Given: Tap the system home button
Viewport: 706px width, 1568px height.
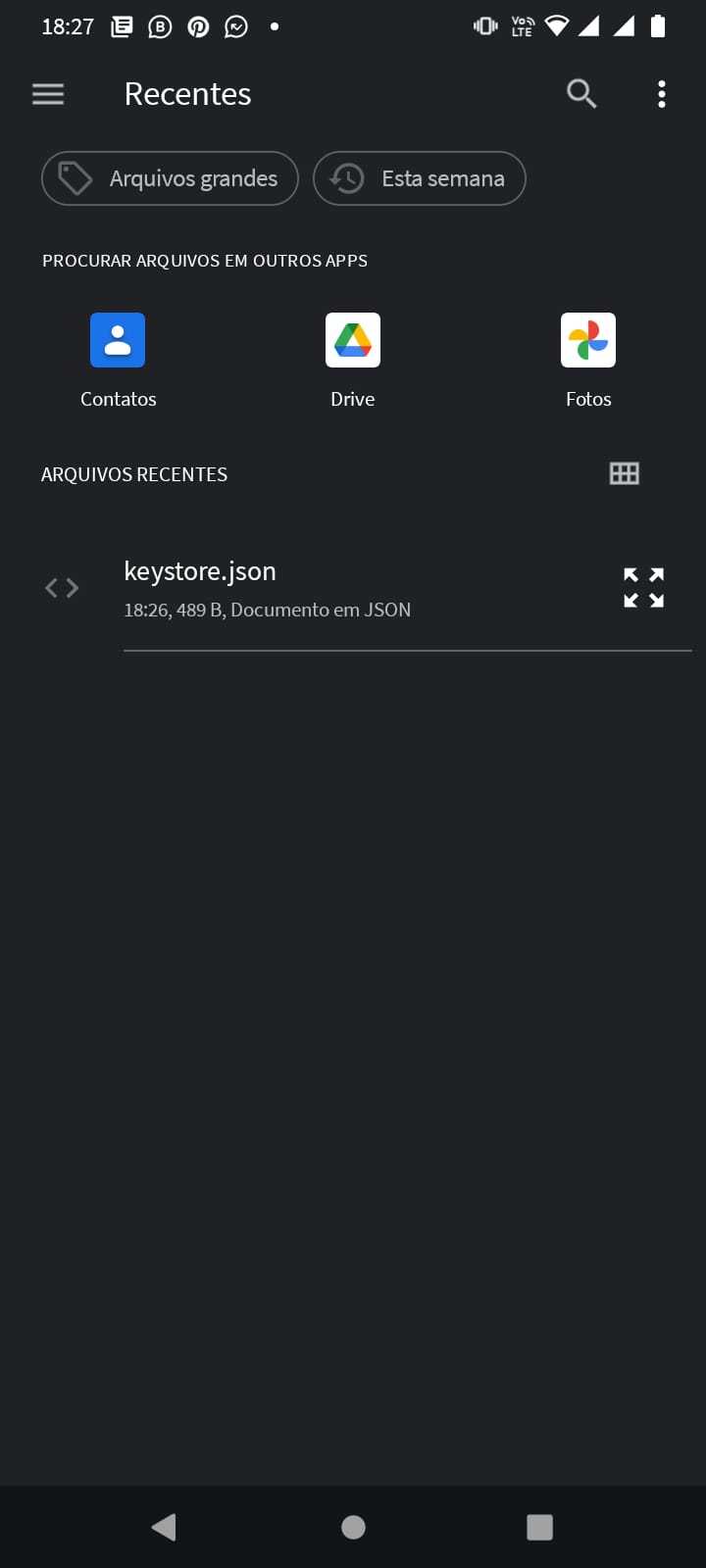Looking at the screenshot, I should point(353,1527).
